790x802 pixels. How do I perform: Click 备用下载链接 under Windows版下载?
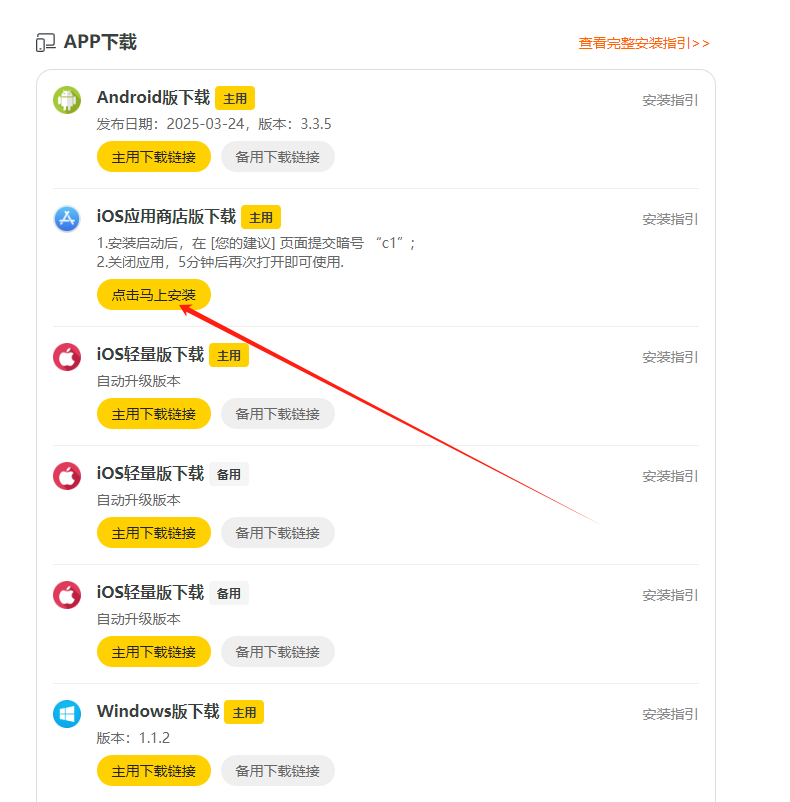pos(277,771)
